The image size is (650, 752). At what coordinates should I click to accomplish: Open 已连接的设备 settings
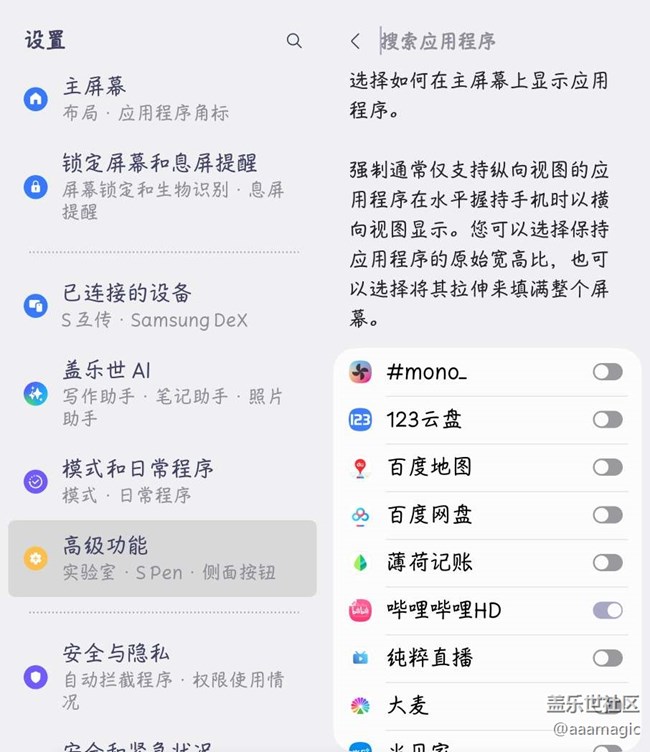pyautogui.click(x=160, y=306)
